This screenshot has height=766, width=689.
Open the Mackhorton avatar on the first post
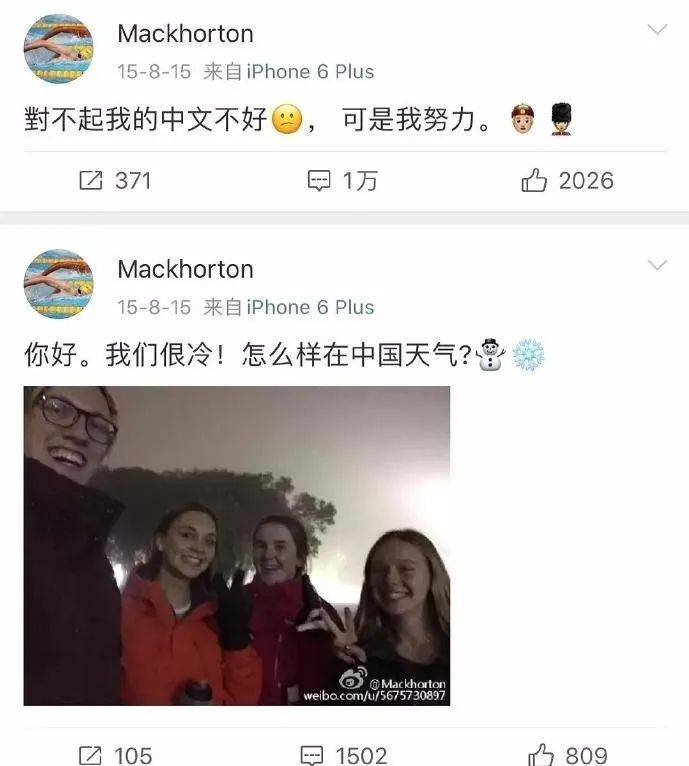pyautogui.click(x=58, y=49)
